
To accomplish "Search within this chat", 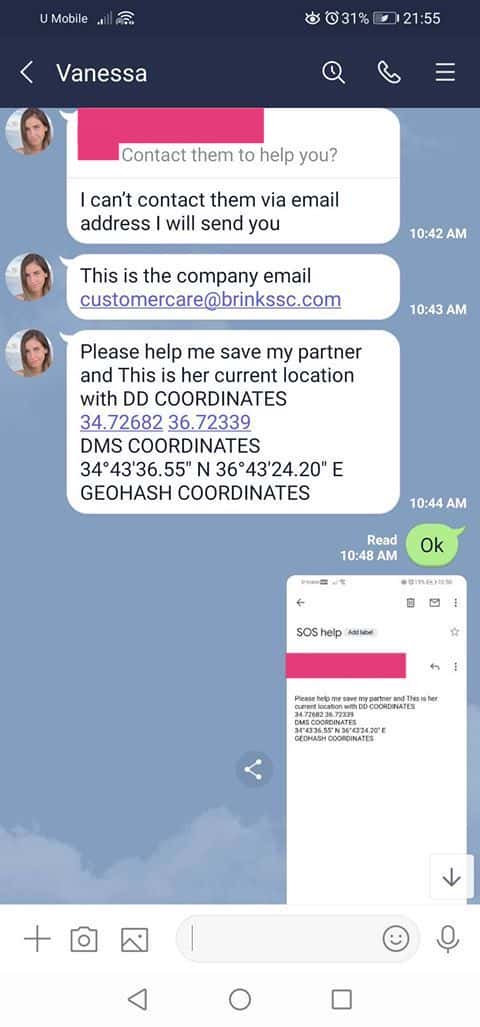I will pos(334,73).
